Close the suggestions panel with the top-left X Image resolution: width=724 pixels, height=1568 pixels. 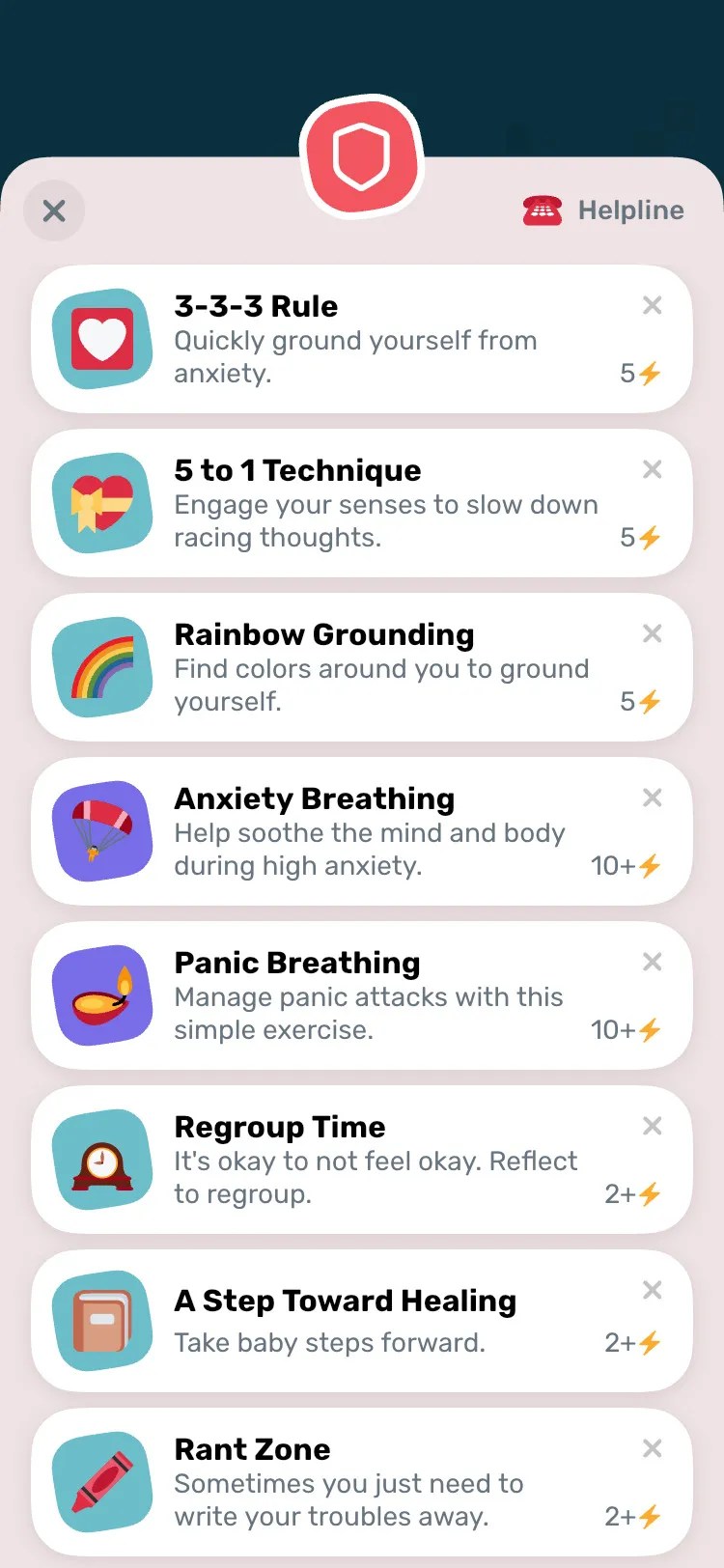click(x=54, y=210)
